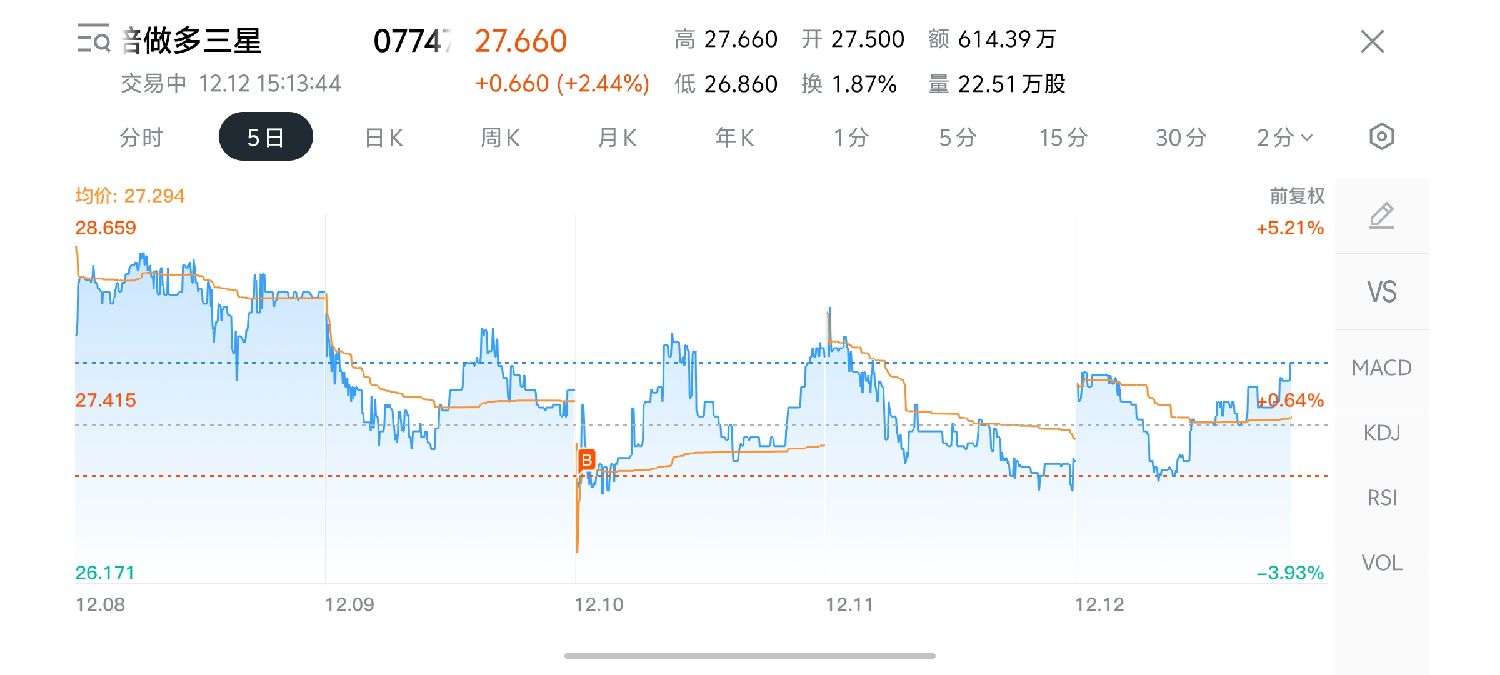
Task: Switch to the 日K chart
Action: coord(384,137)
